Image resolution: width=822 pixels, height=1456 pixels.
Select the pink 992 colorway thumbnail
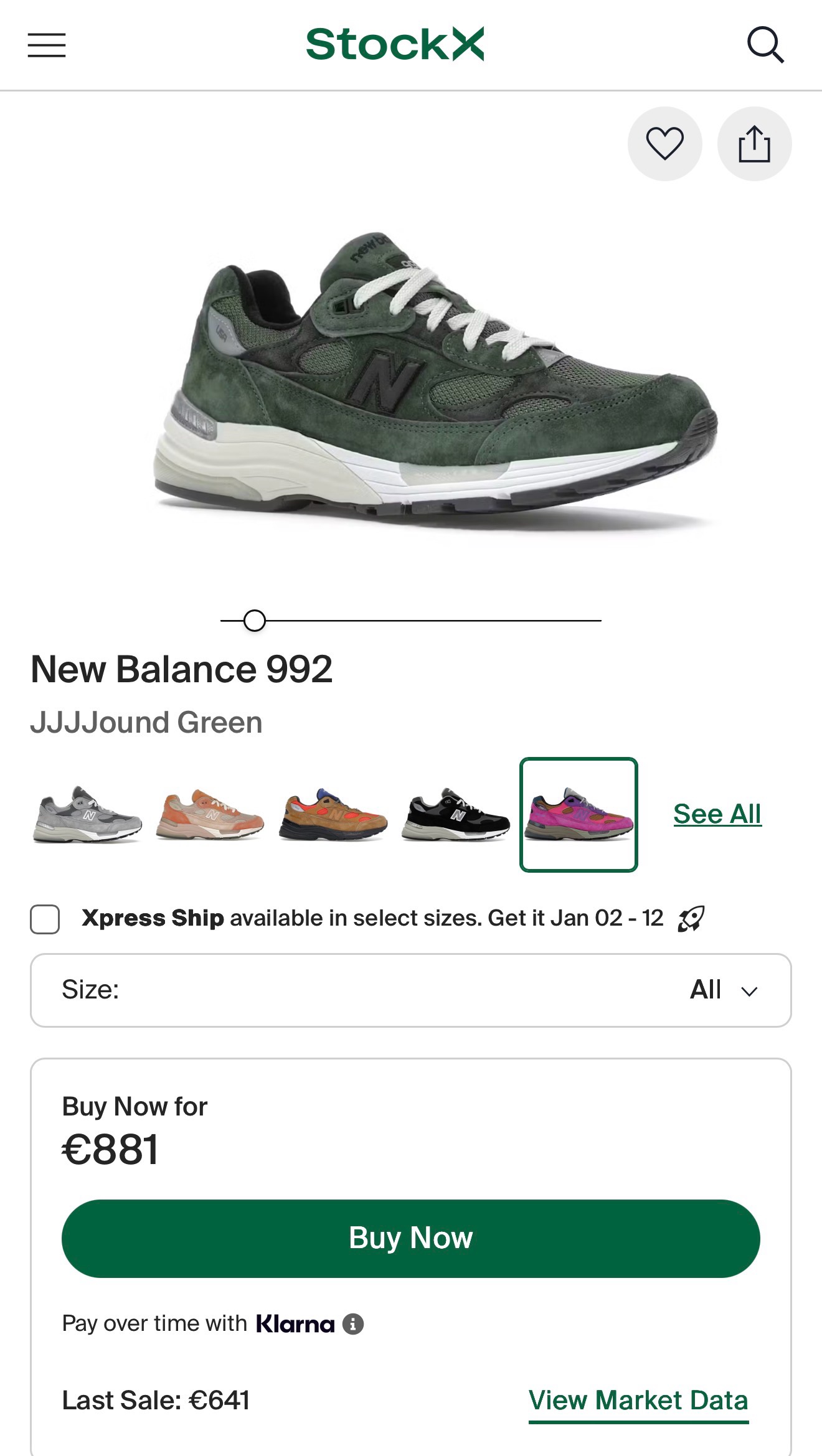coord(579,814)
